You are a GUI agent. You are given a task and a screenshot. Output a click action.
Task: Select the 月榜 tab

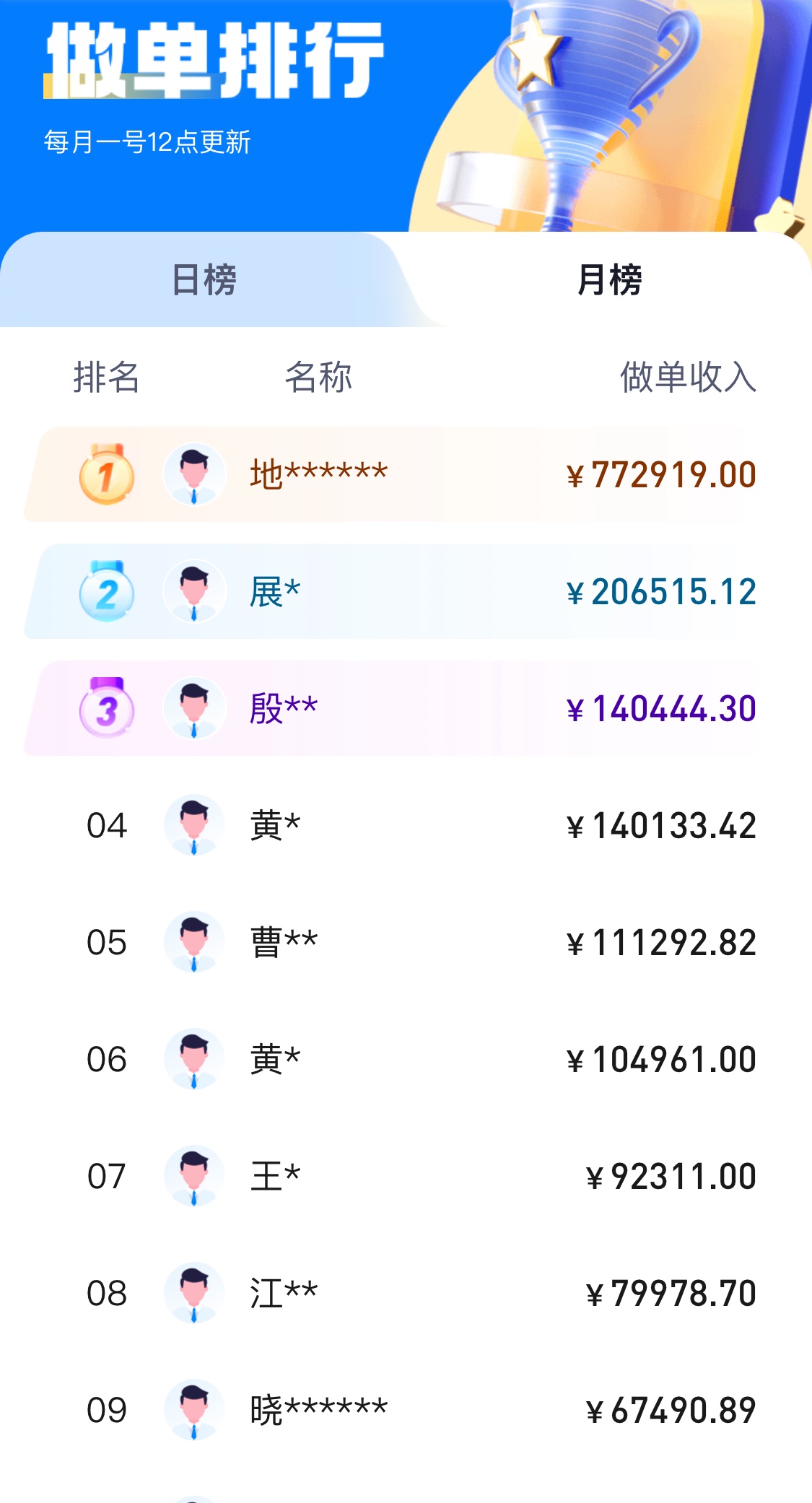pos(608,280)
